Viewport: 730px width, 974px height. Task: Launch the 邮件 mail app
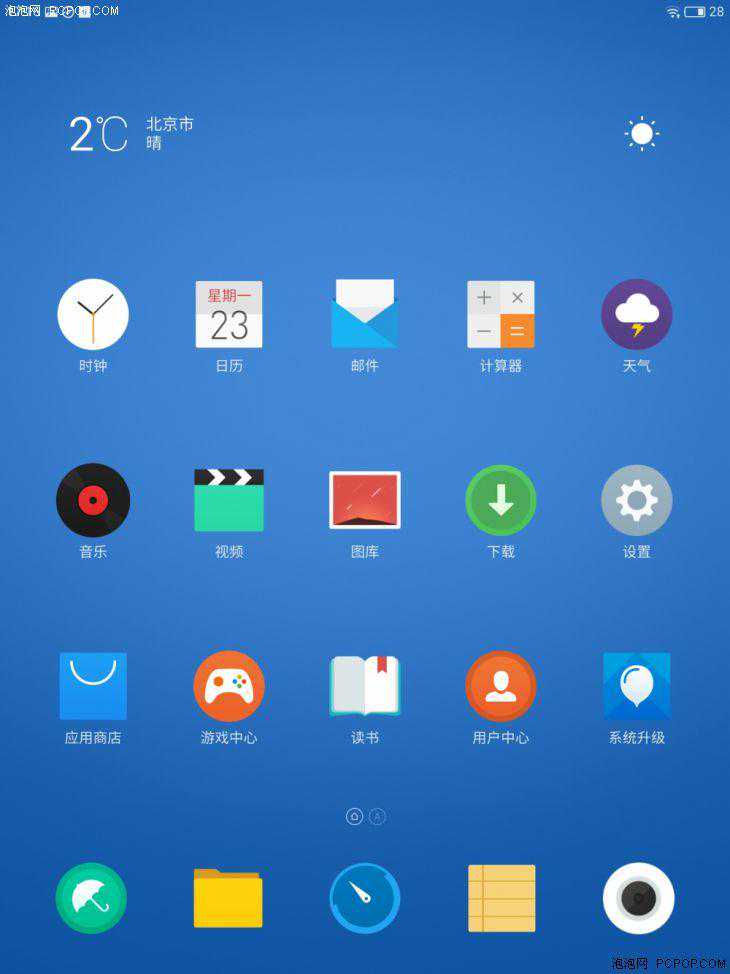pos(365,315)
